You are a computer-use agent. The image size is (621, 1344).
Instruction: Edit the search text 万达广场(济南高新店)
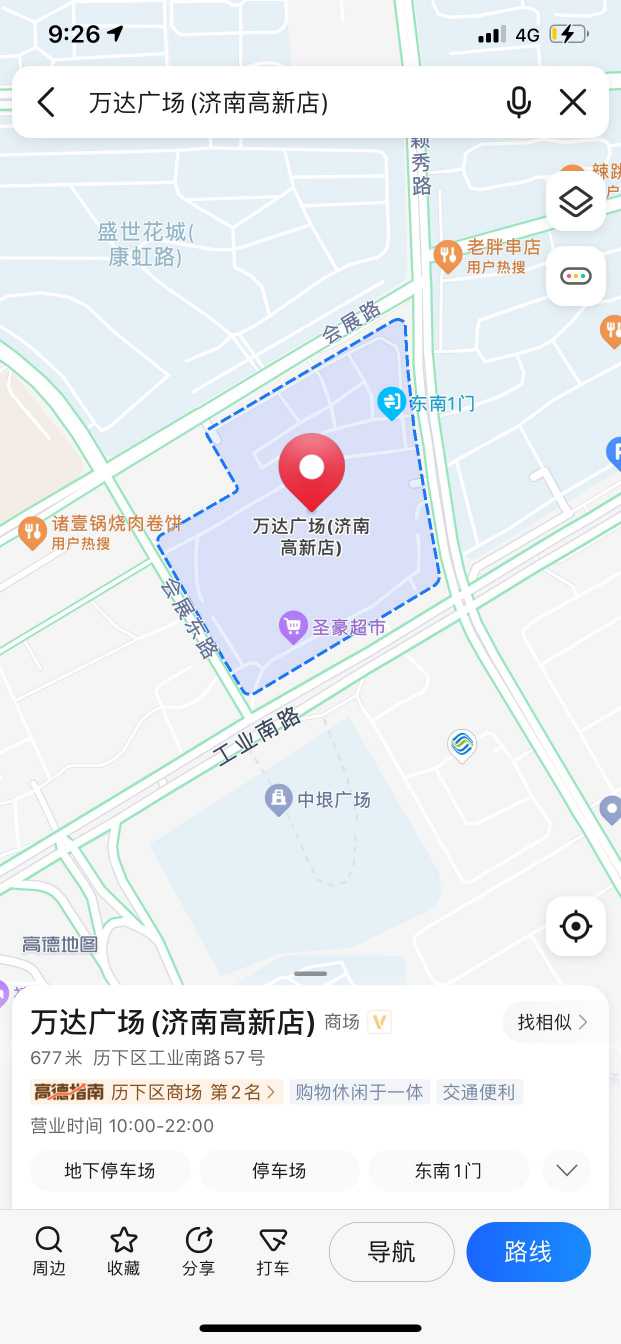(x=208, y=102)
